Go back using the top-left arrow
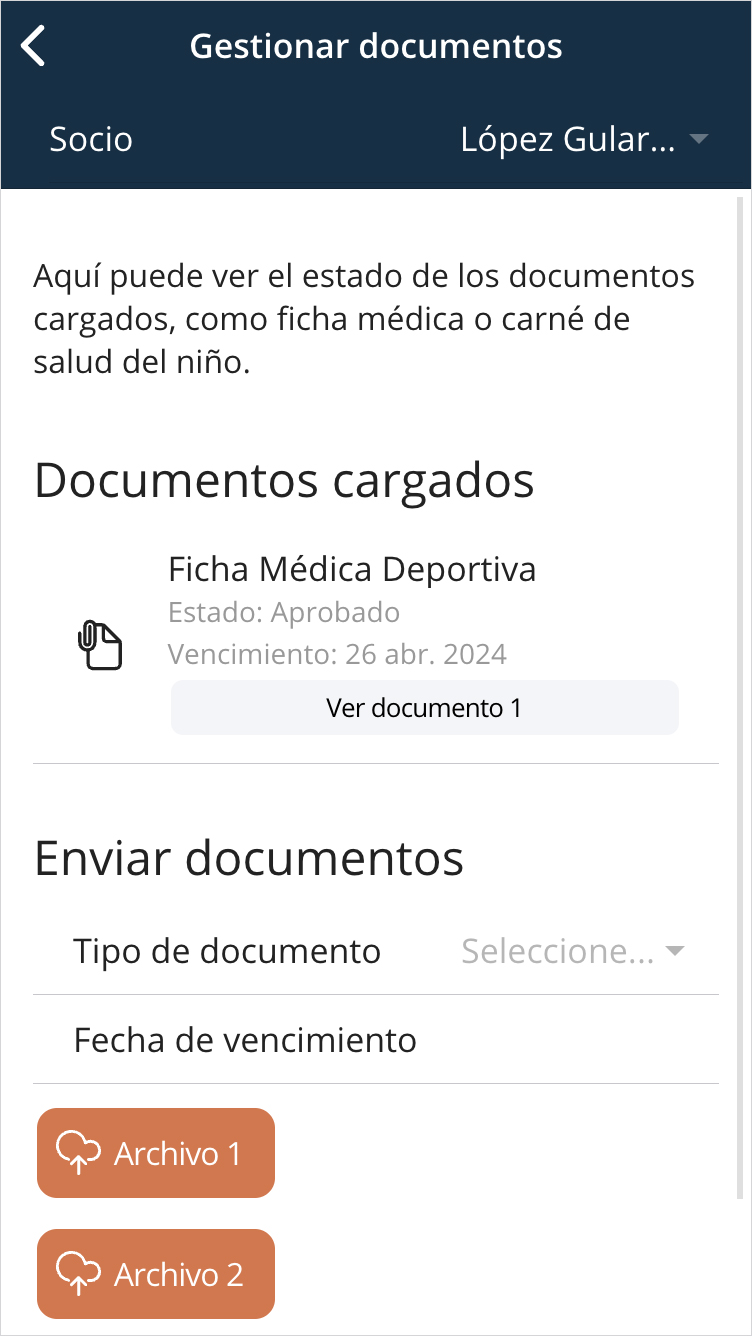This screenshot has height=1336, width=752. [x=34, y=46]
